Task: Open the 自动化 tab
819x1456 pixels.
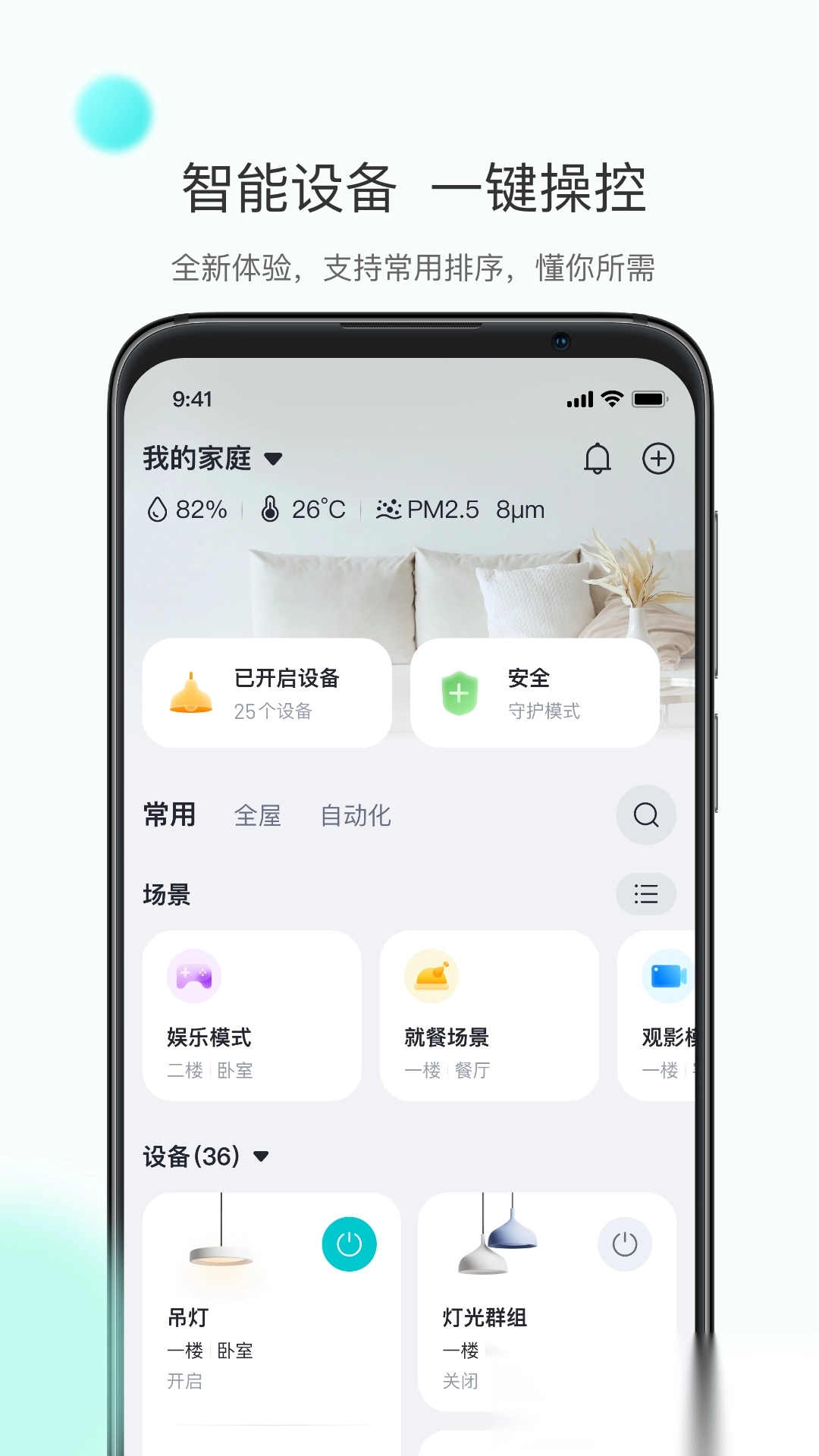Action: (x=356, y=816)
